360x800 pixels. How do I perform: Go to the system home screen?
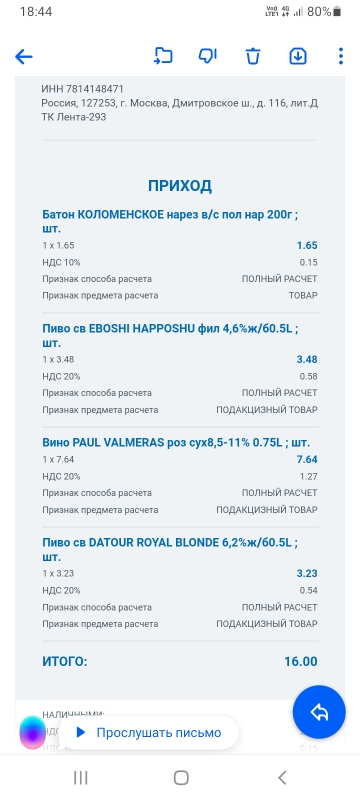pyautogui.click(x=181, y=778)
